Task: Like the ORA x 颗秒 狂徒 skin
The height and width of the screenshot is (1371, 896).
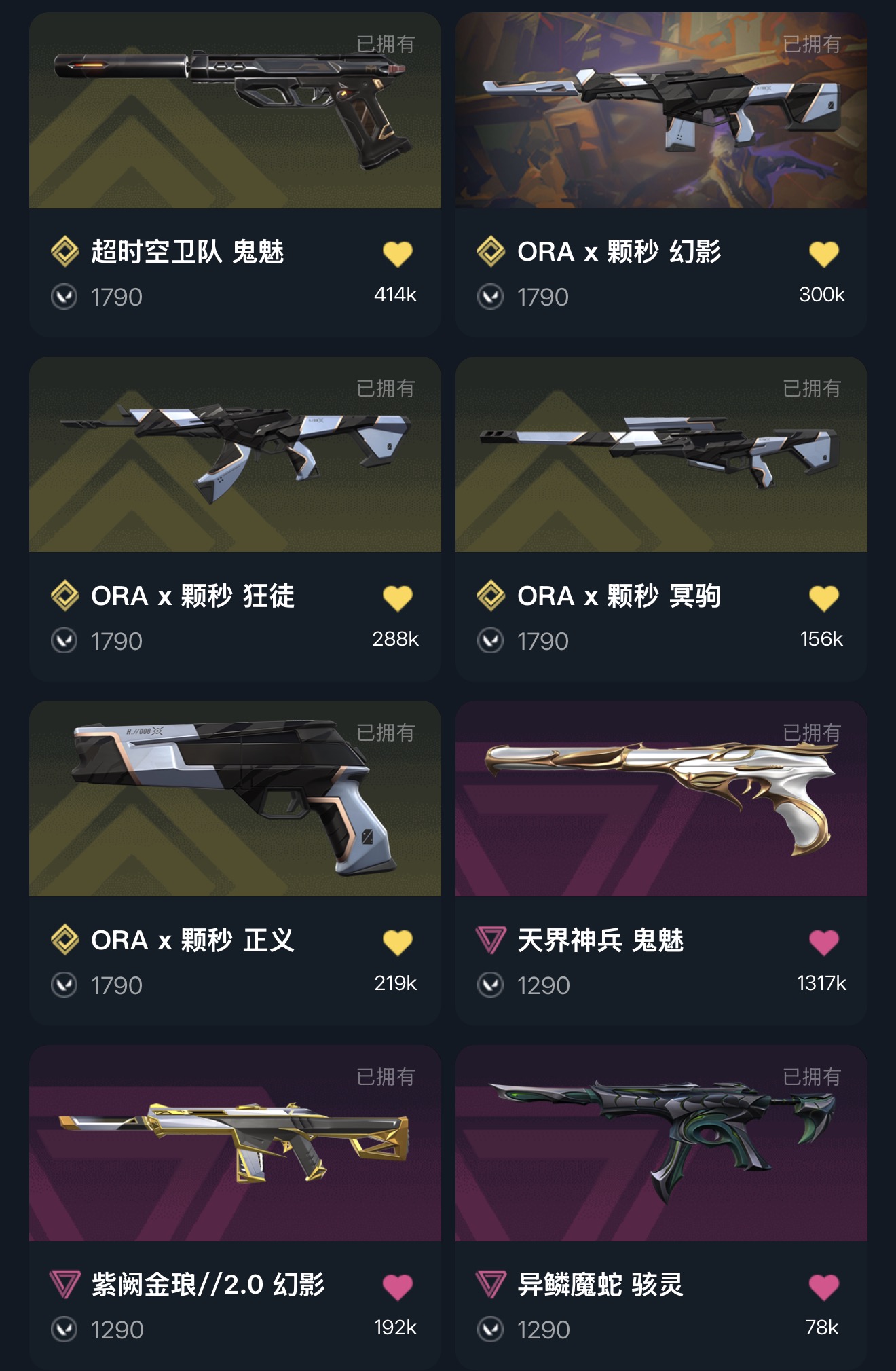Action: (398, 598)
